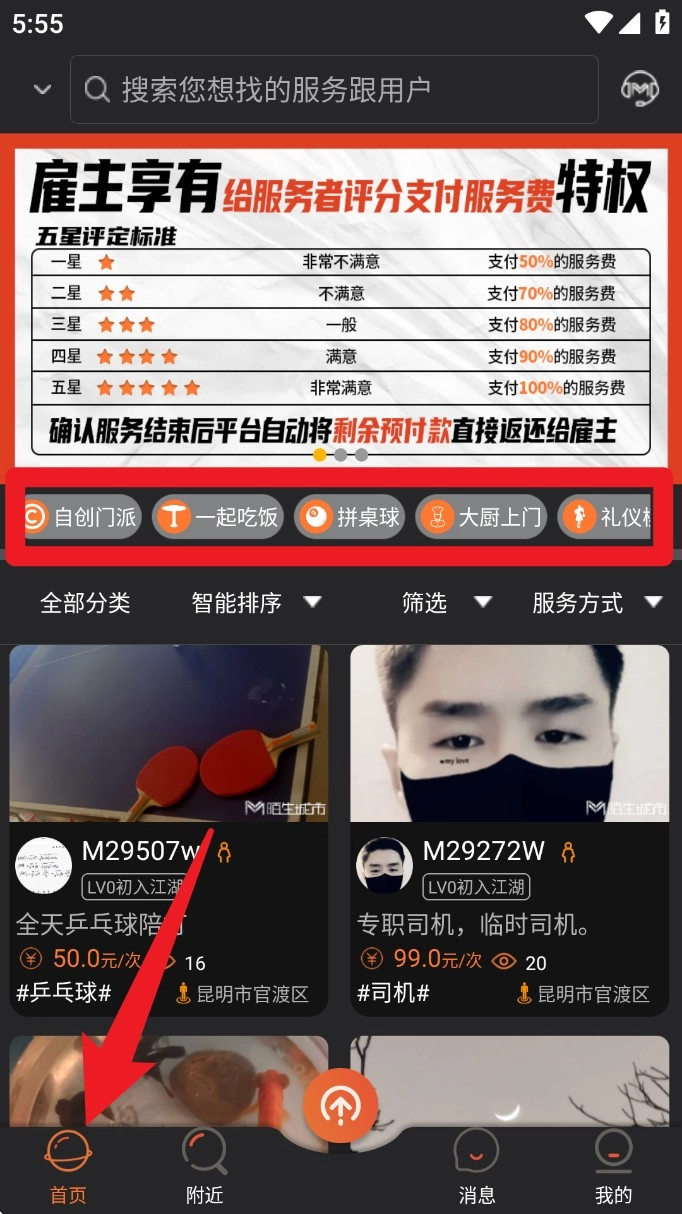Screen dimensions: 682x1214
Task: Tap the orange upload publish button
Action: [340, 1105]
